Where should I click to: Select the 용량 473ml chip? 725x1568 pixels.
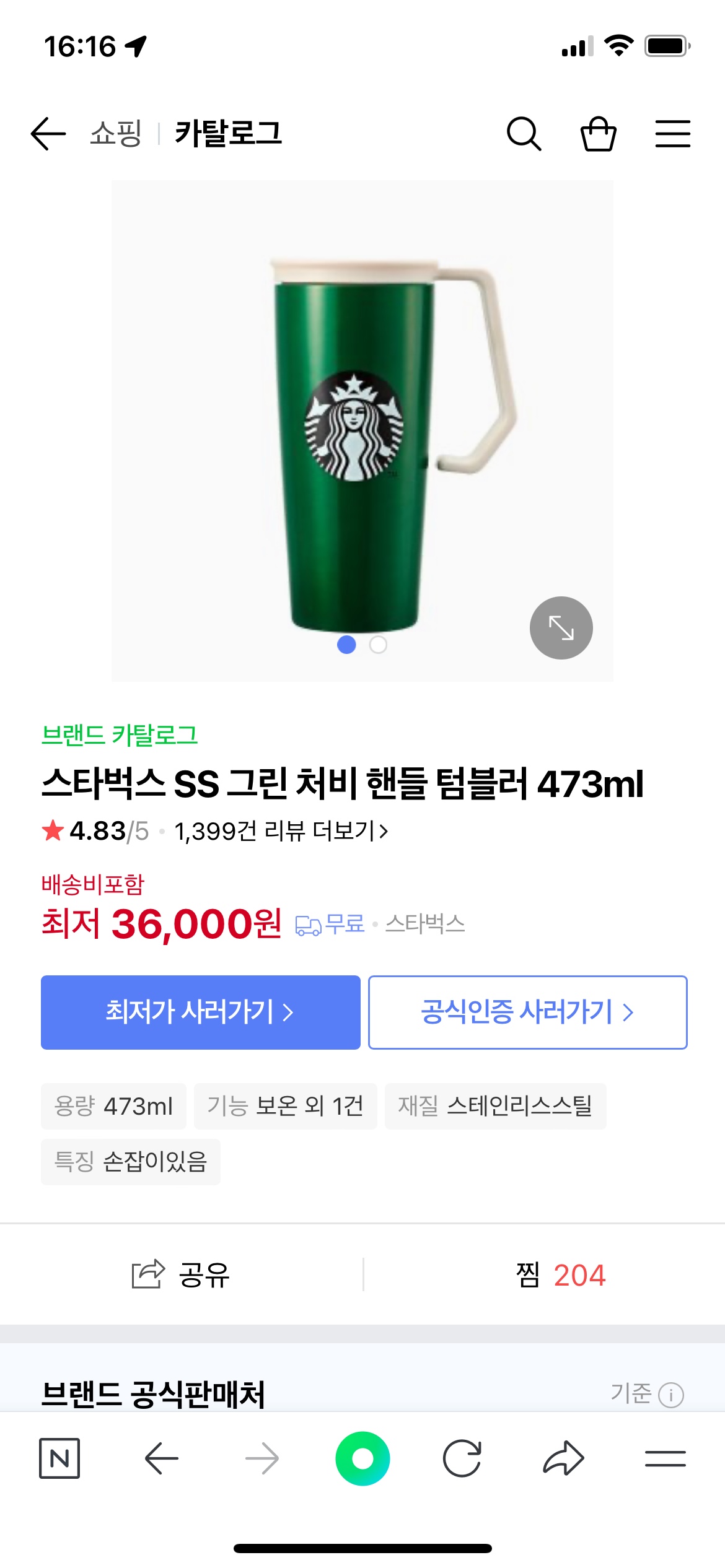point(113,1106)
